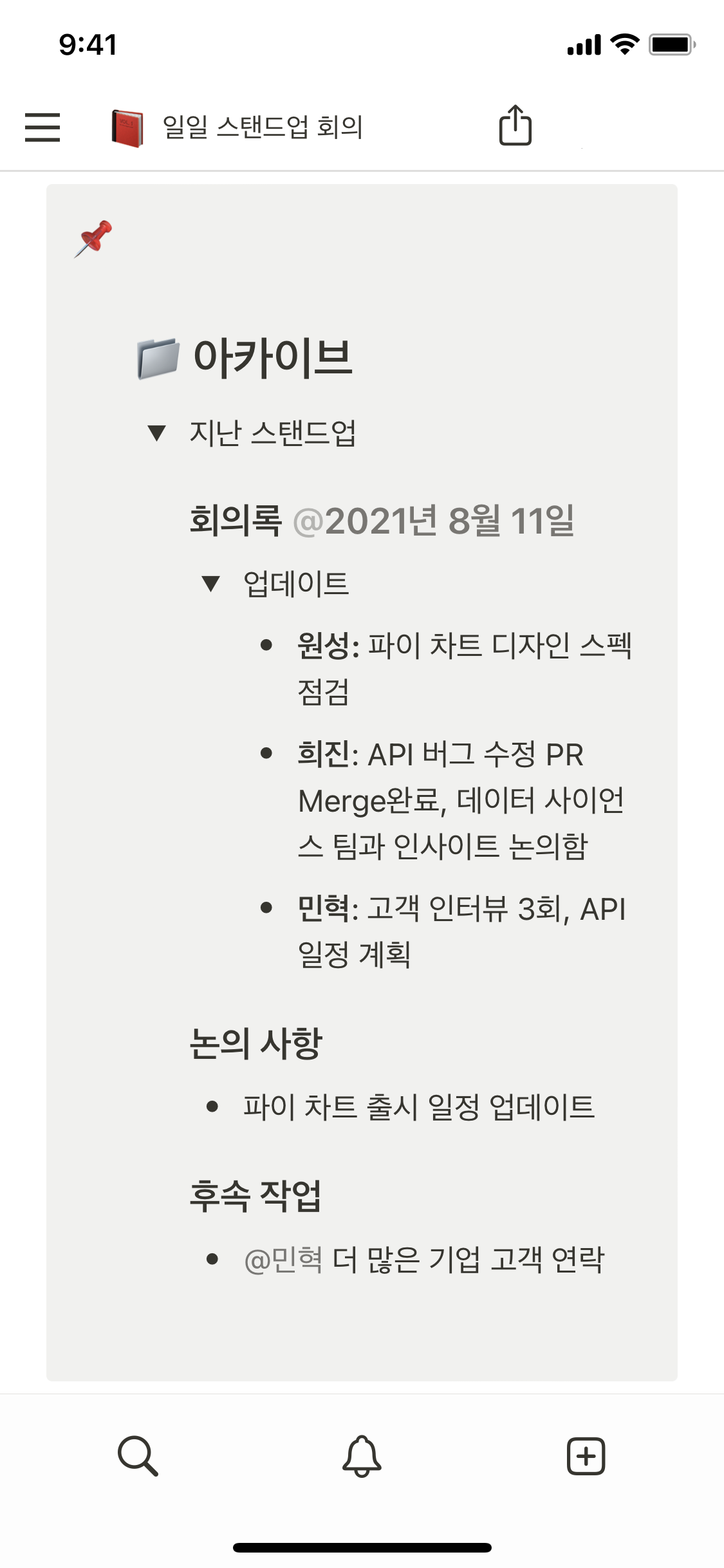724x1568 pixels.
Task: Open the notifications bell
Action: (x=362, y=1455)
